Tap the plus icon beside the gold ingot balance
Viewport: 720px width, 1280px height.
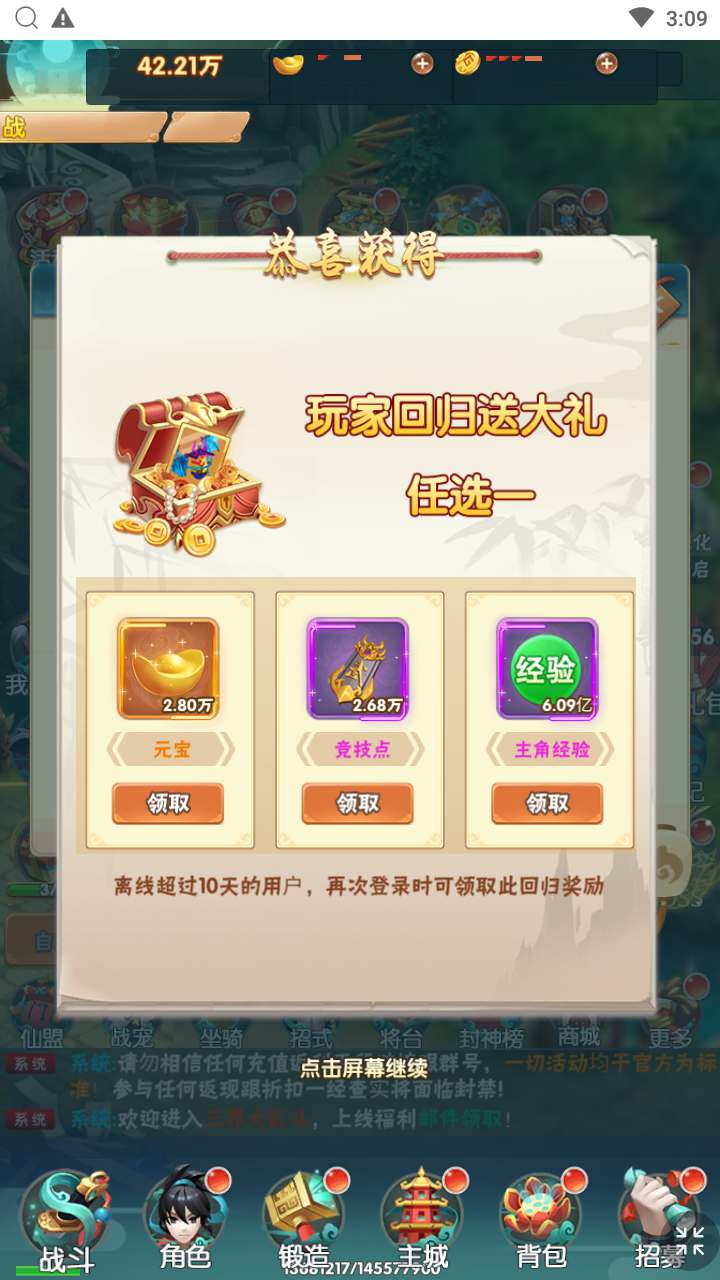click(x=422, y=64)
